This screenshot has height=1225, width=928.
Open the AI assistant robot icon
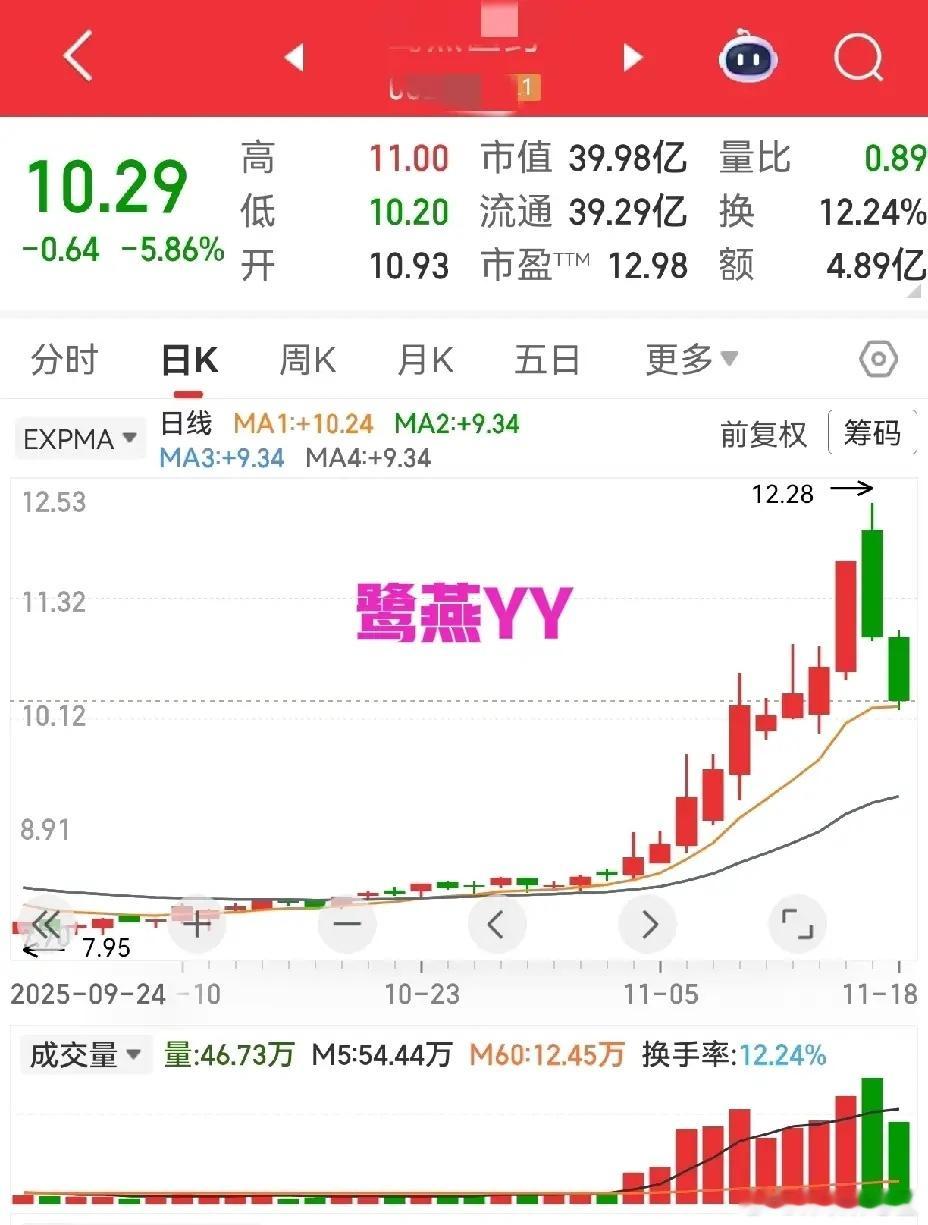click(746, 57)
